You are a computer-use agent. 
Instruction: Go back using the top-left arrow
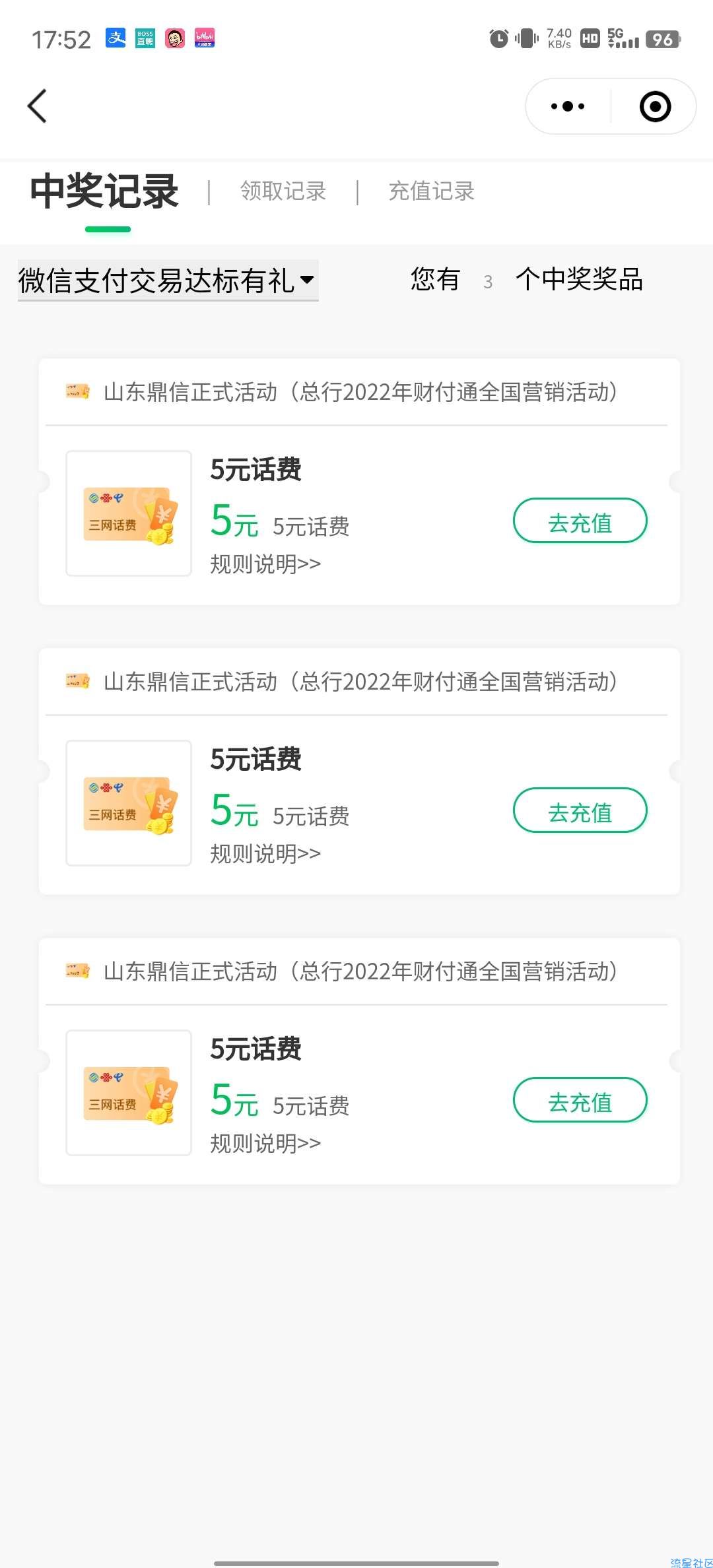pos(38,106)
